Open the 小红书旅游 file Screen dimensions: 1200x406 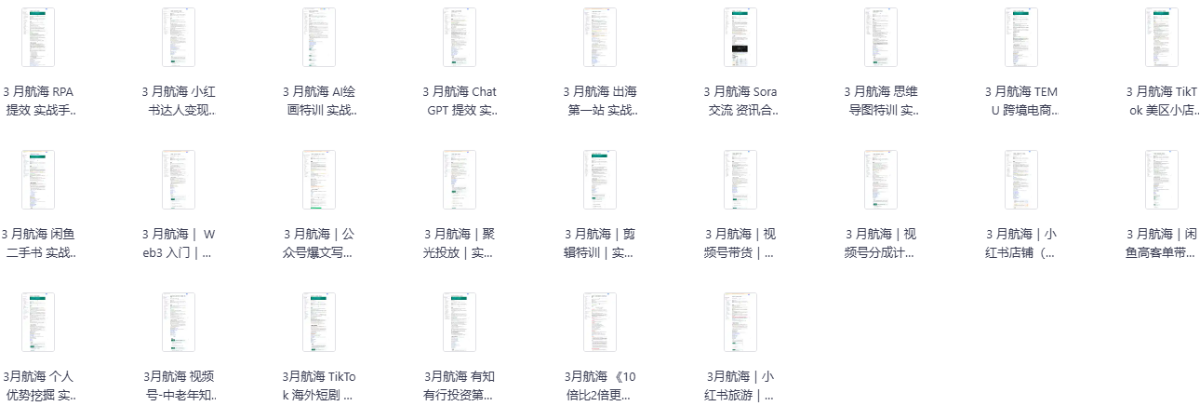pos(740,322)
